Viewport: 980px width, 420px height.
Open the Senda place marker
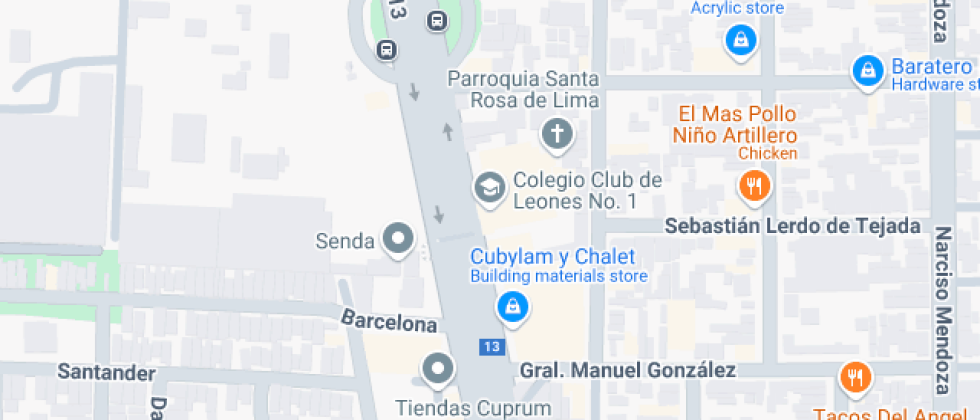point(400,239)
